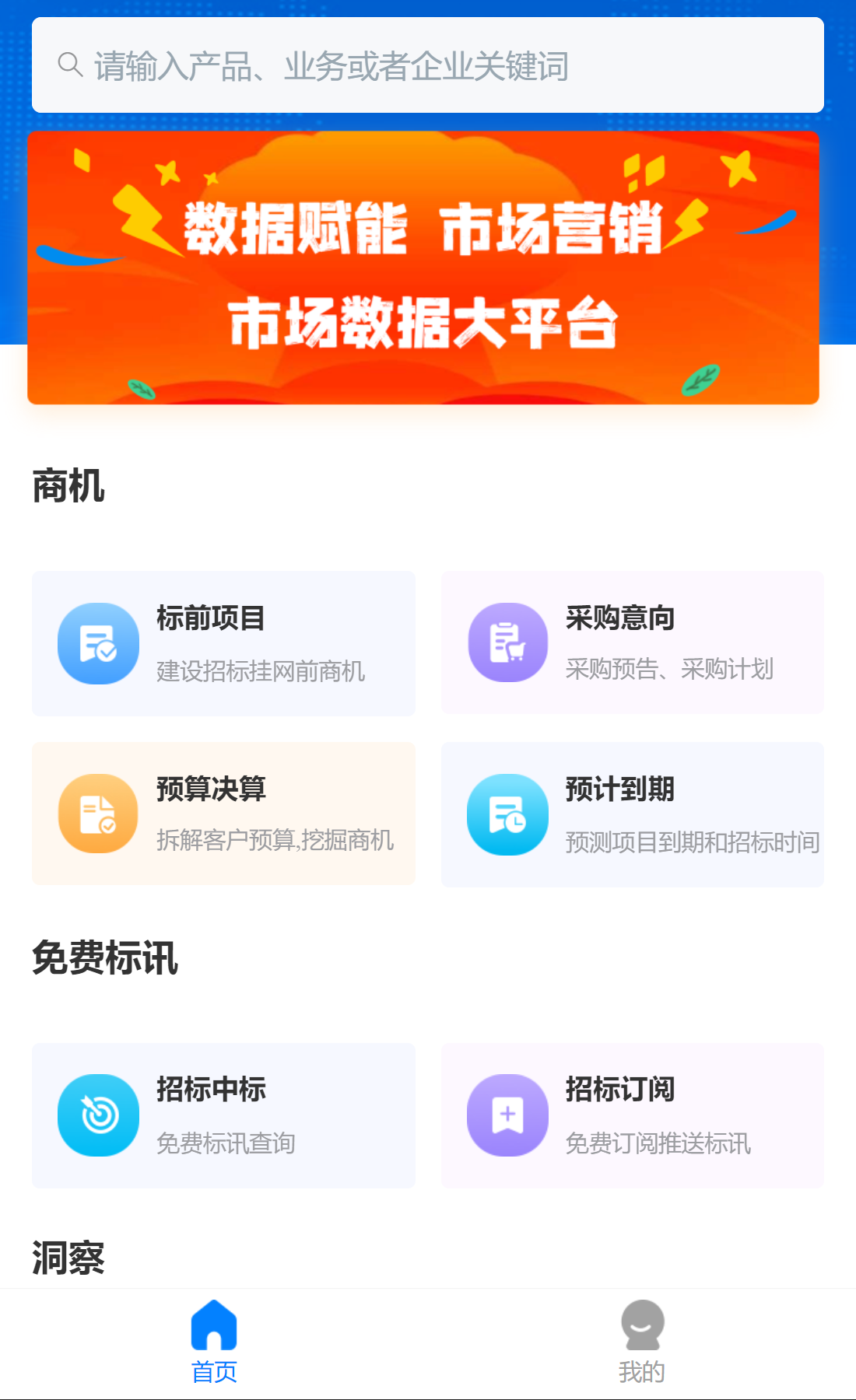The width and height of the screenshot is (856, 1400).
Task: Open the 市场数据大平台 promo banner
Action: (x=423, y=268)
